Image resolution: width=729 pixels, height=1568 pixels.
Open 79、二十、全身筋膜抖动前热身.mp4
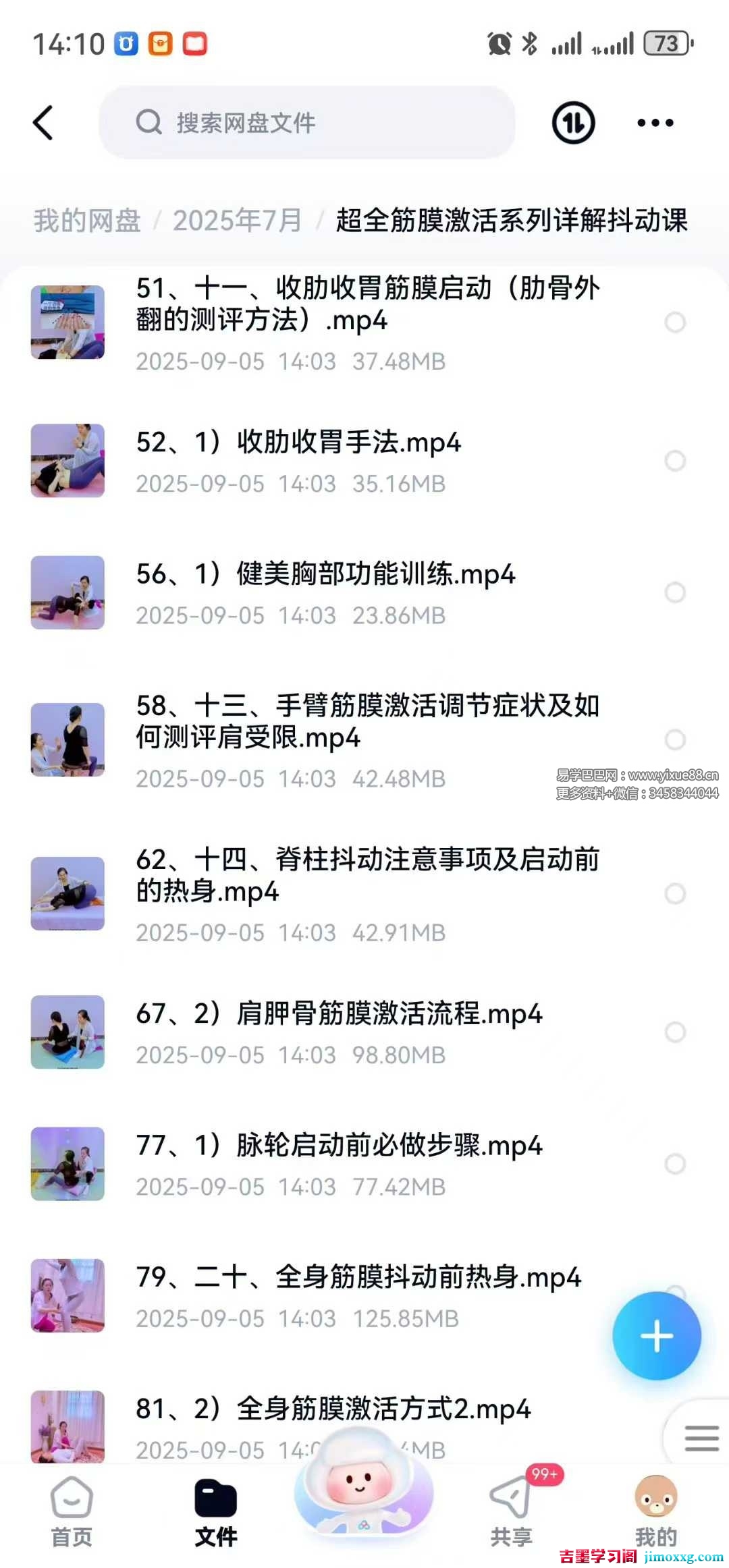coord(358,1277)
